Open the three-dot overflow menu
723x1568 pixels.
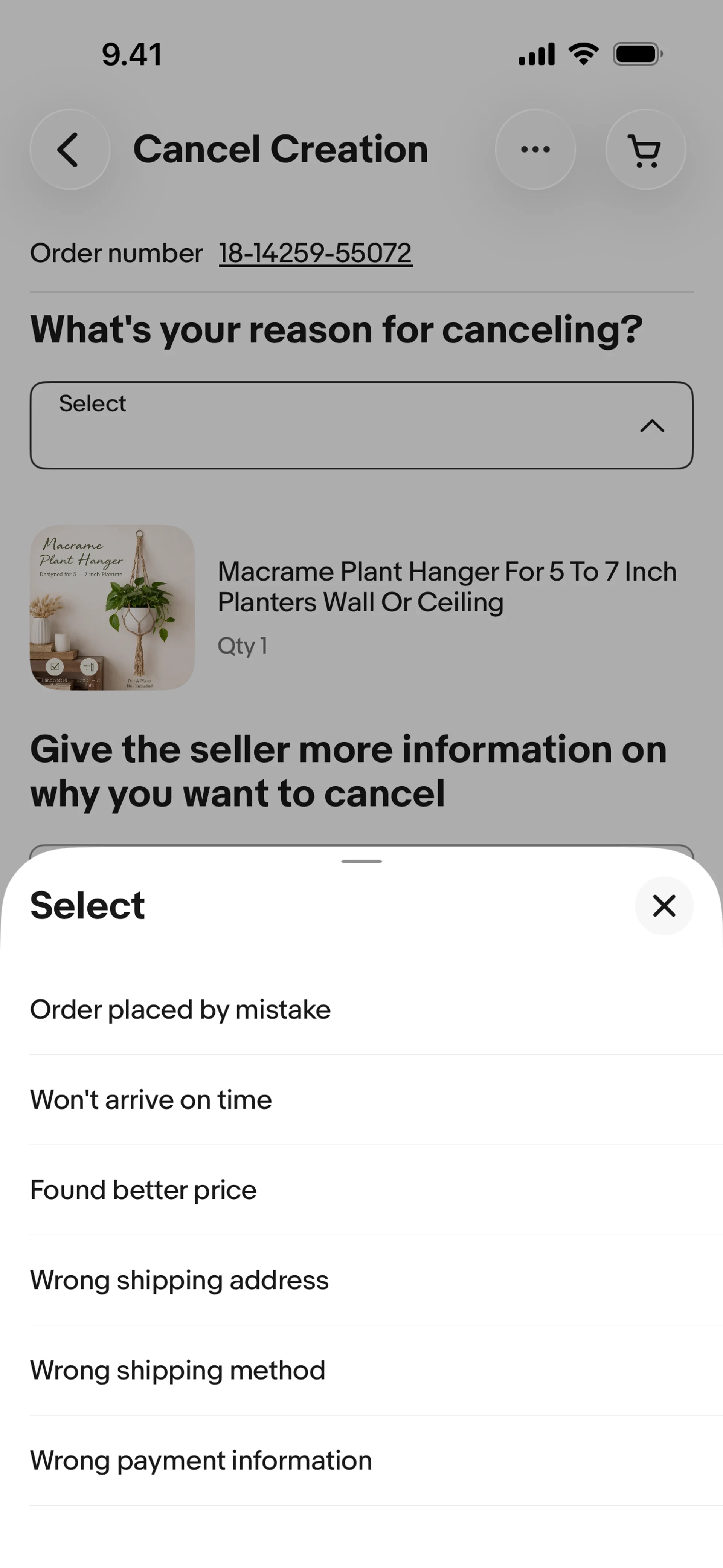point(535,149)
